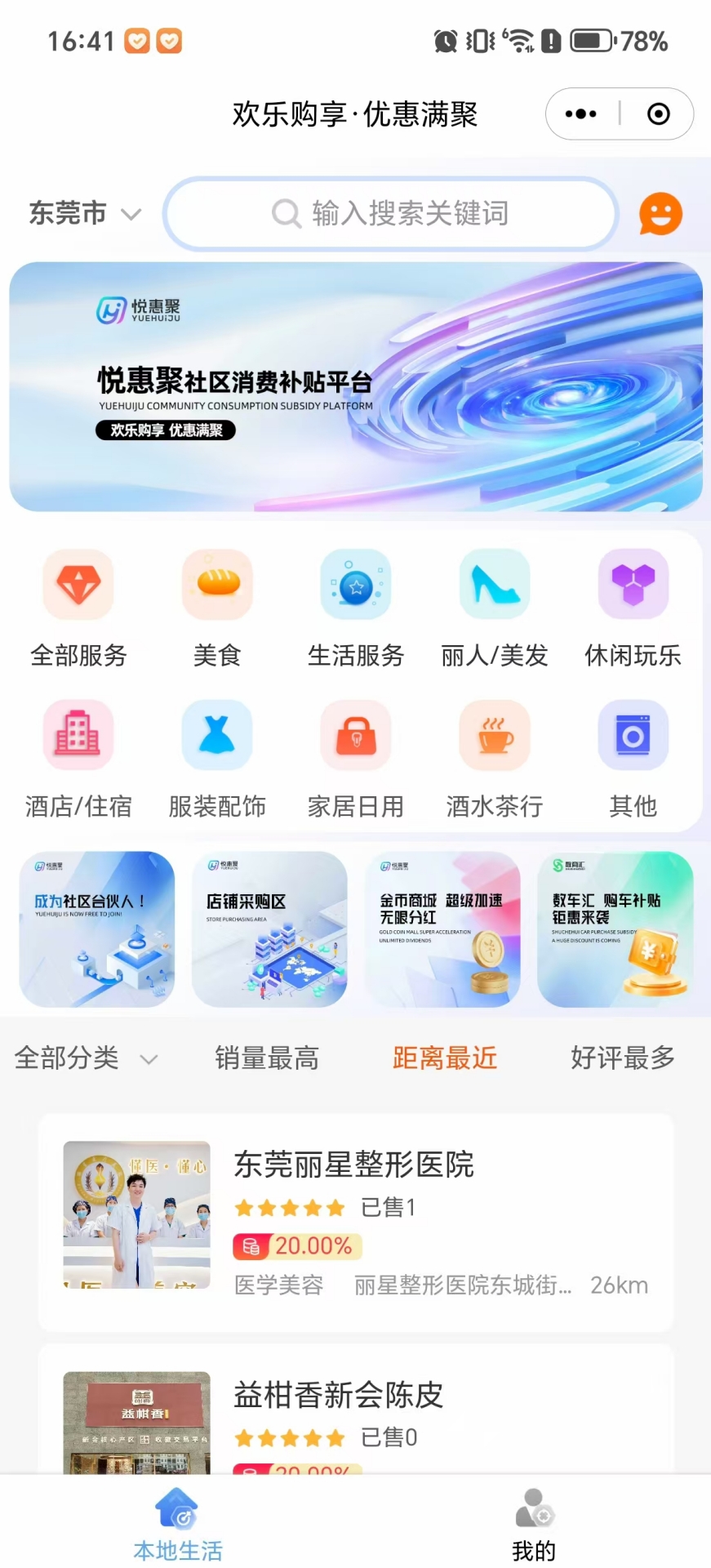Open the 美食 food category icon
This screenshot has height=1568, width=711.
pos(216,585)
